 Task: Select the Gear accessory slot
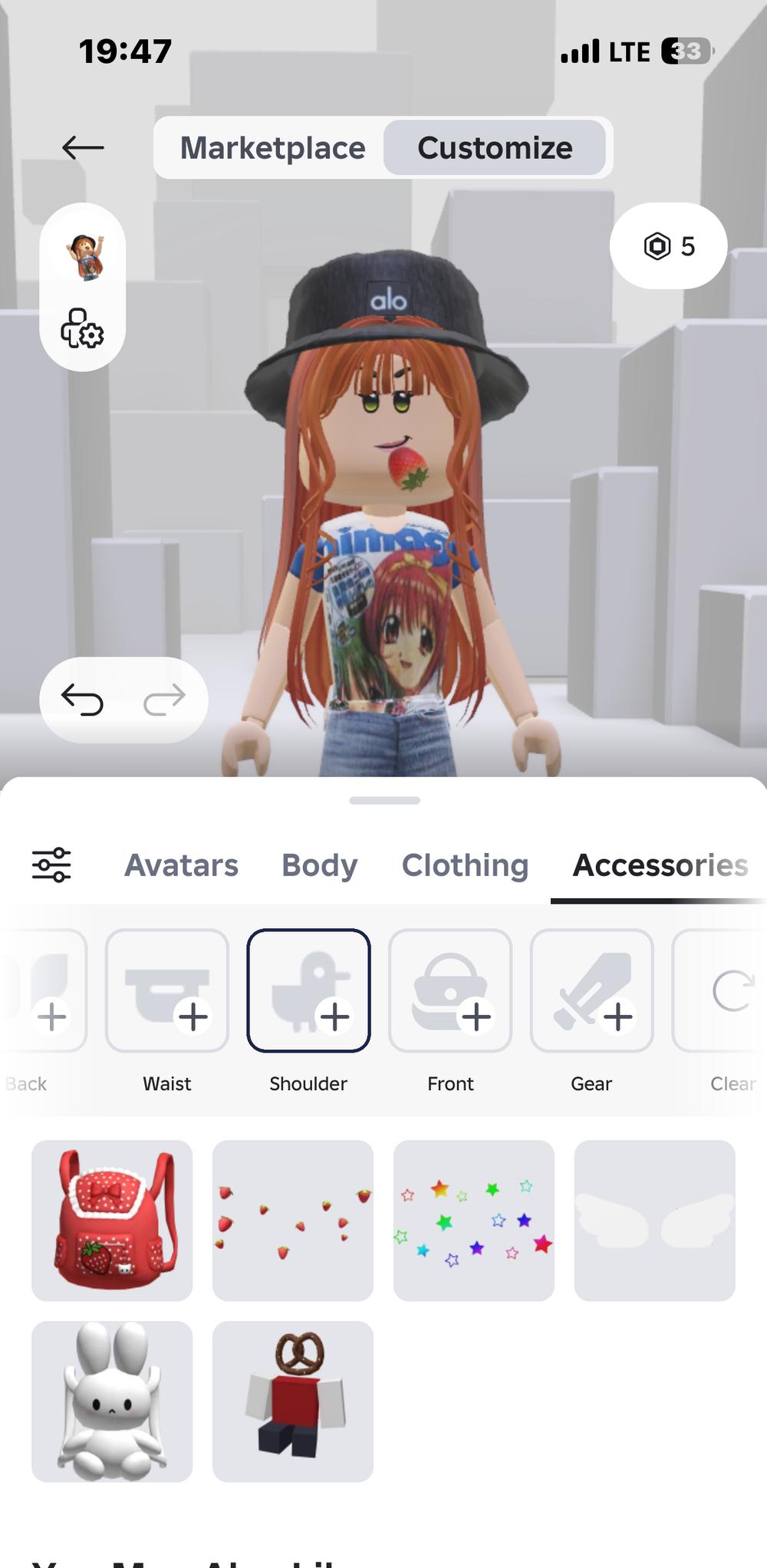click(591, 990)
